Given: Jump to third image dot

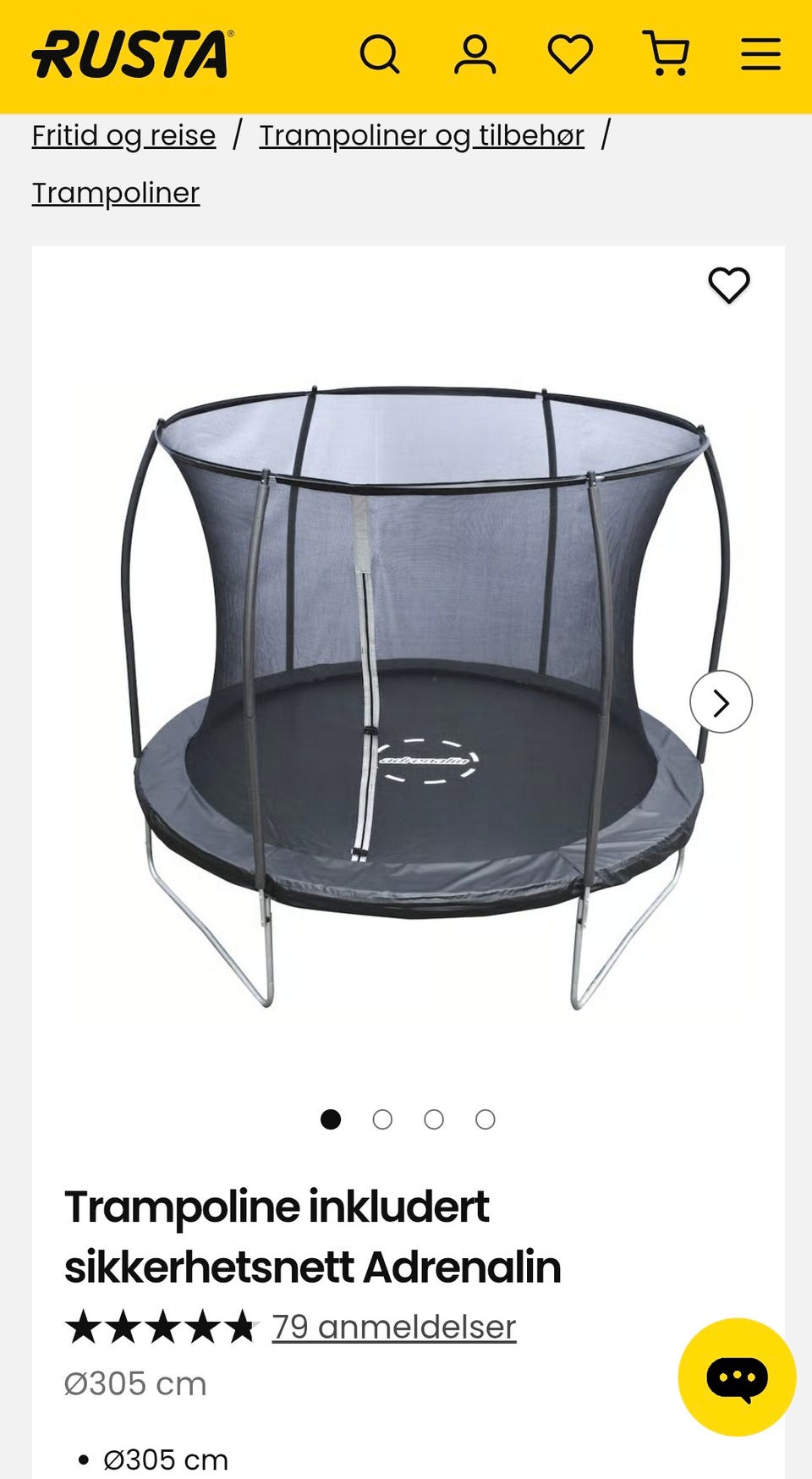Looking at the screenshot, I should [434, 1119].
